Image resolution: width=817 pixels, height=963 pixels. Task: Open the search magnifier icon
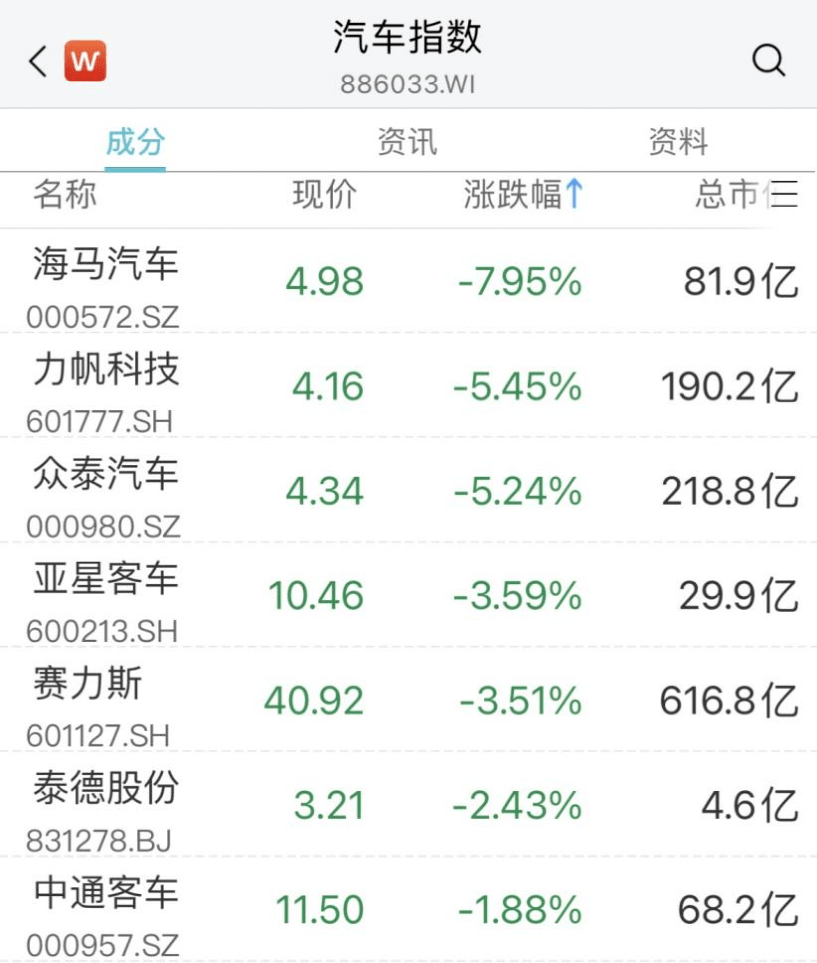(768, 62)
